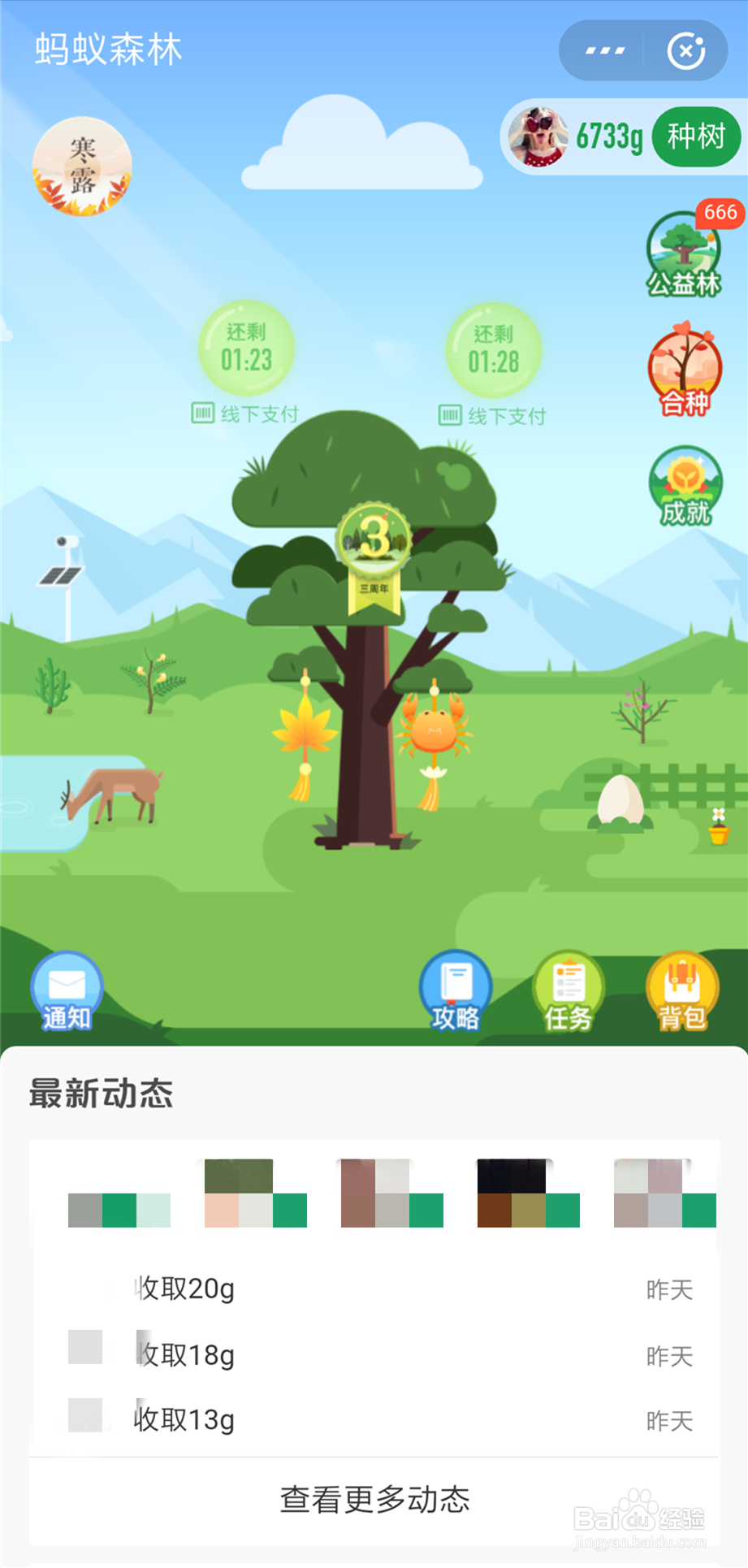Open the 任务 task list

568,987
